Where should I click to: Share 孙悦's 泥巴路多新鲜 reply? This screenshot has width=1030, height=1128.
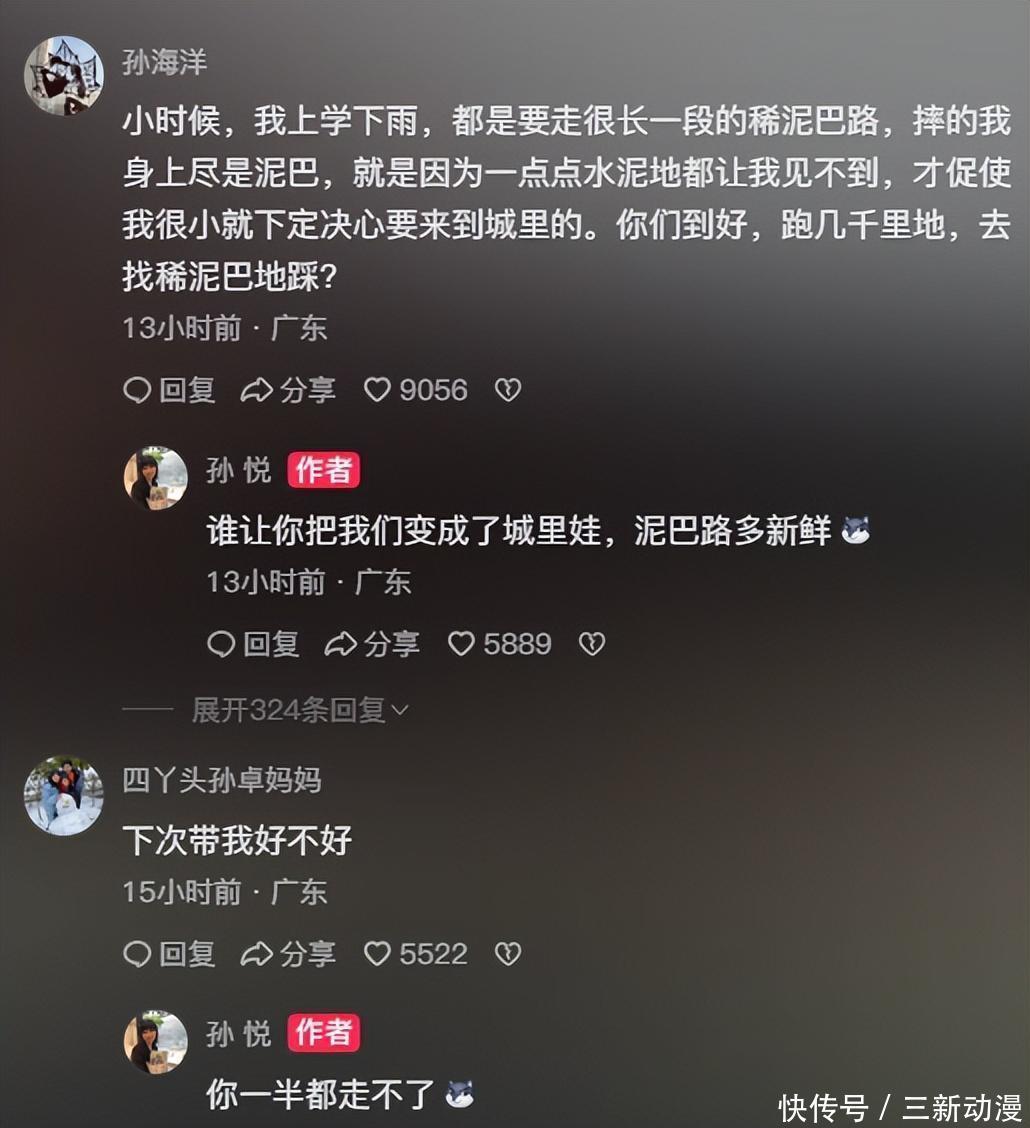coord(373,644)
